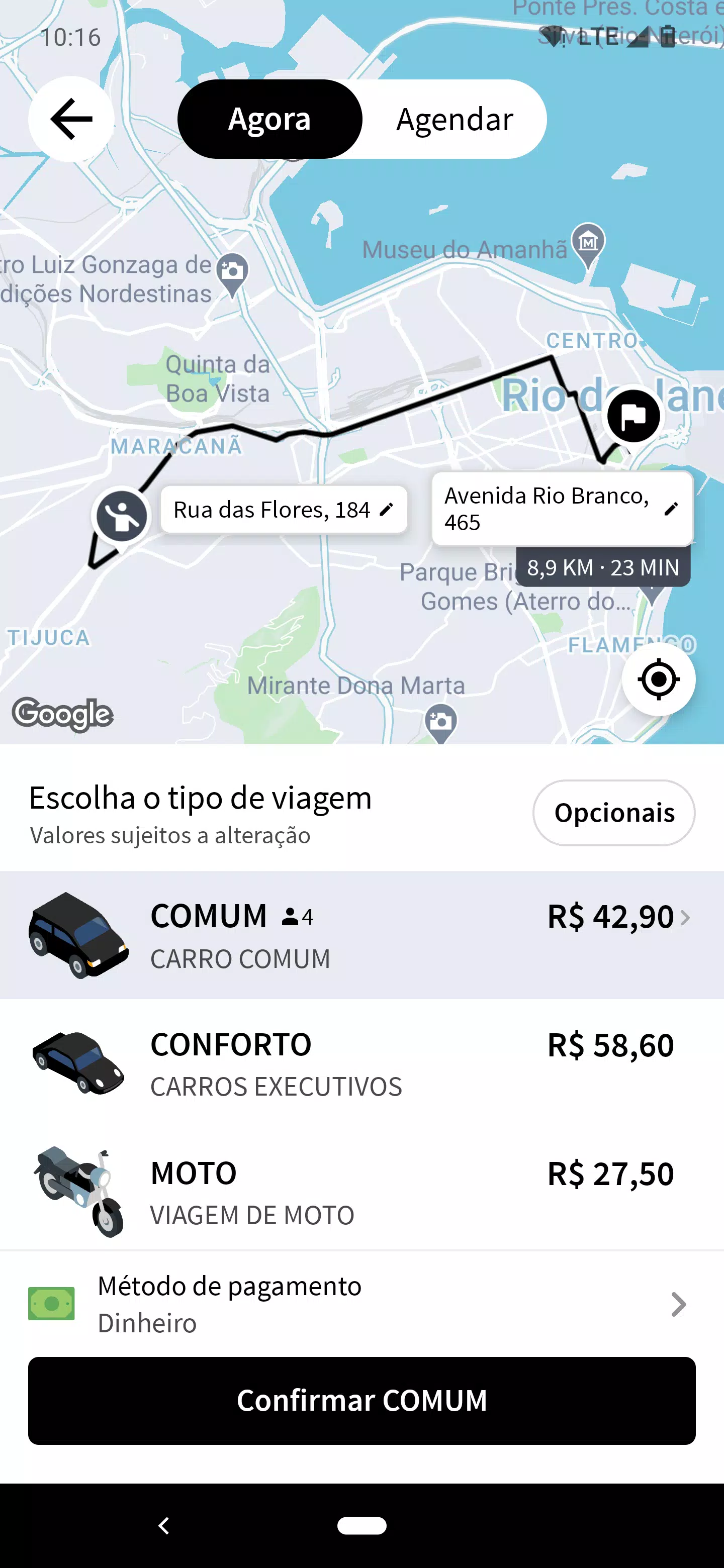Viewport: 724px width, 1568px height.
Task: Select the COMUM ride for R$ 42,90
Action: point(361,935)
